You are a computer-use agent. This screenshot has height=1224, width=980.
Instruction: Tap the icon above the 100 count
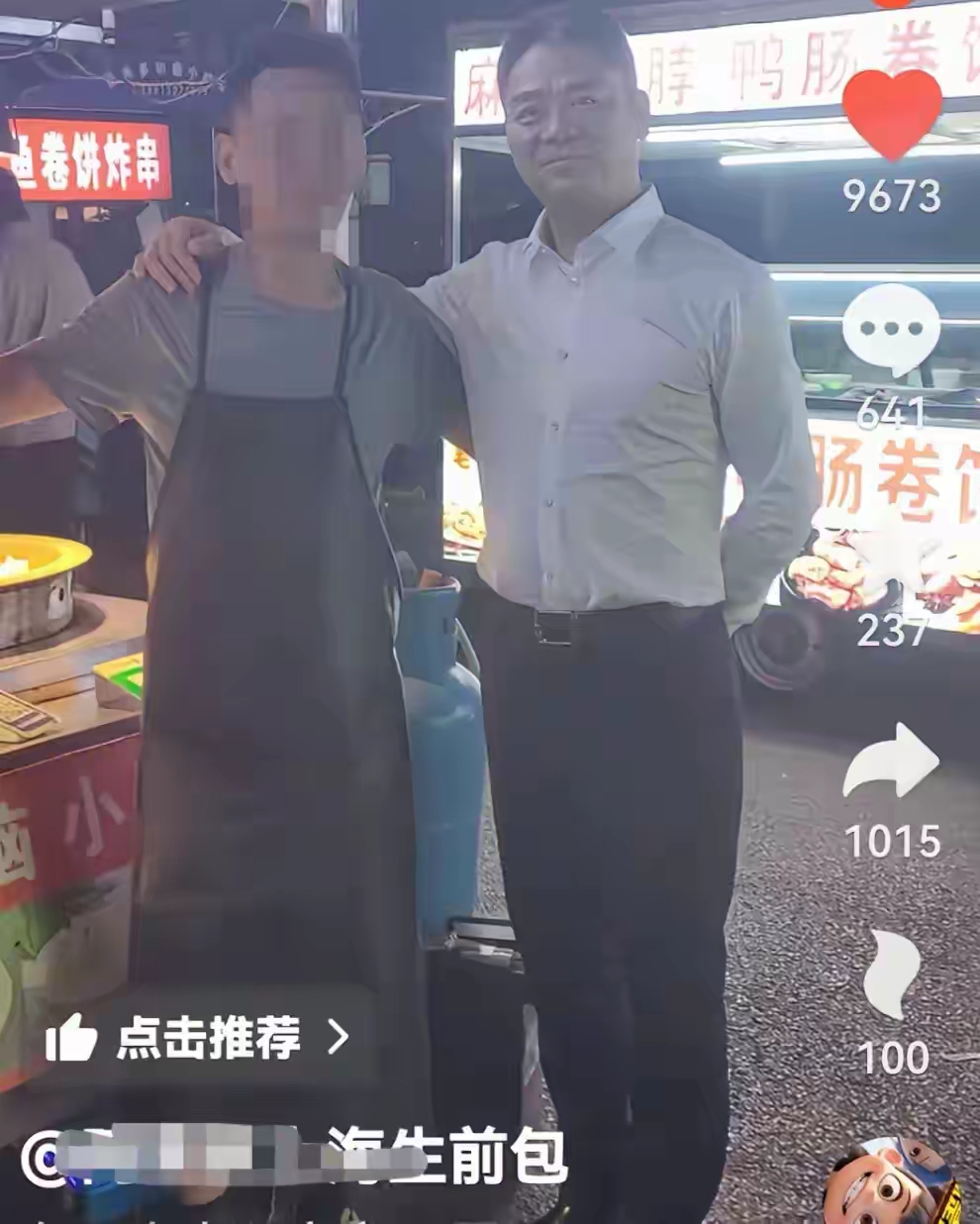(x=891, y=975)
